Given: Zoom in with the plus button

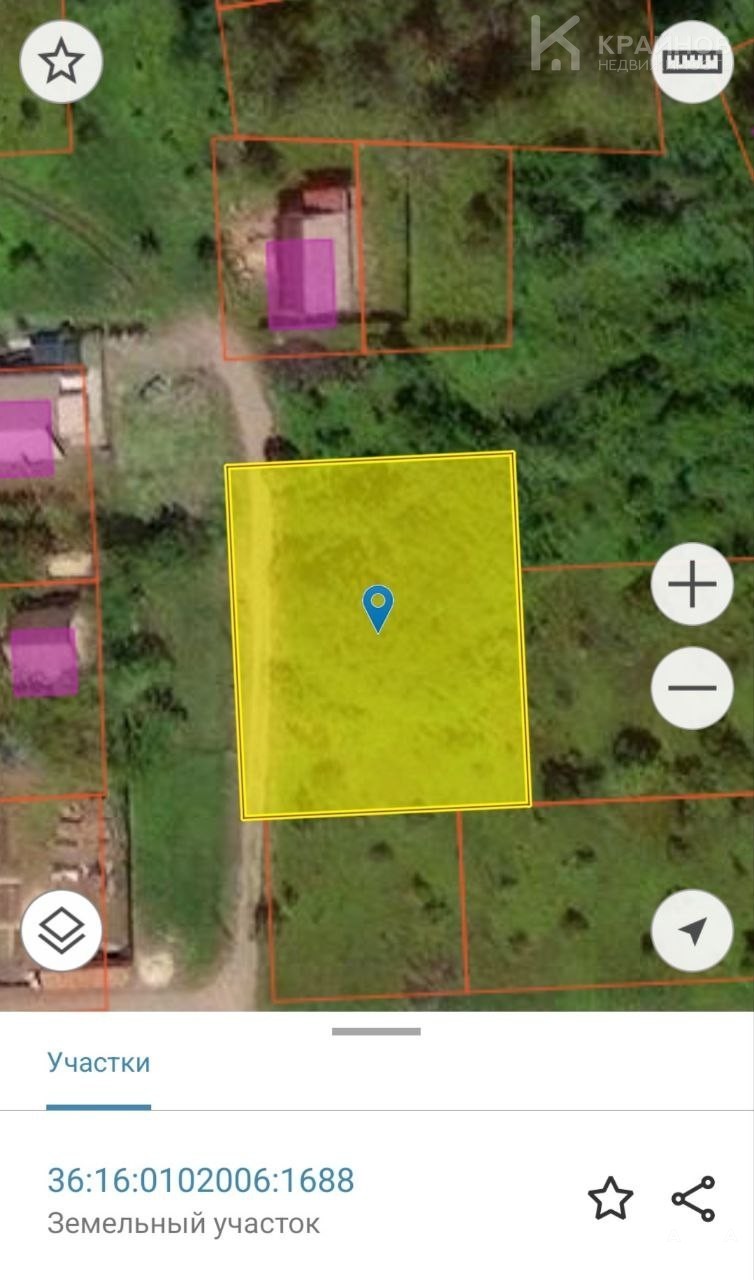Looking at the screenshot, I should click(692, 586).
